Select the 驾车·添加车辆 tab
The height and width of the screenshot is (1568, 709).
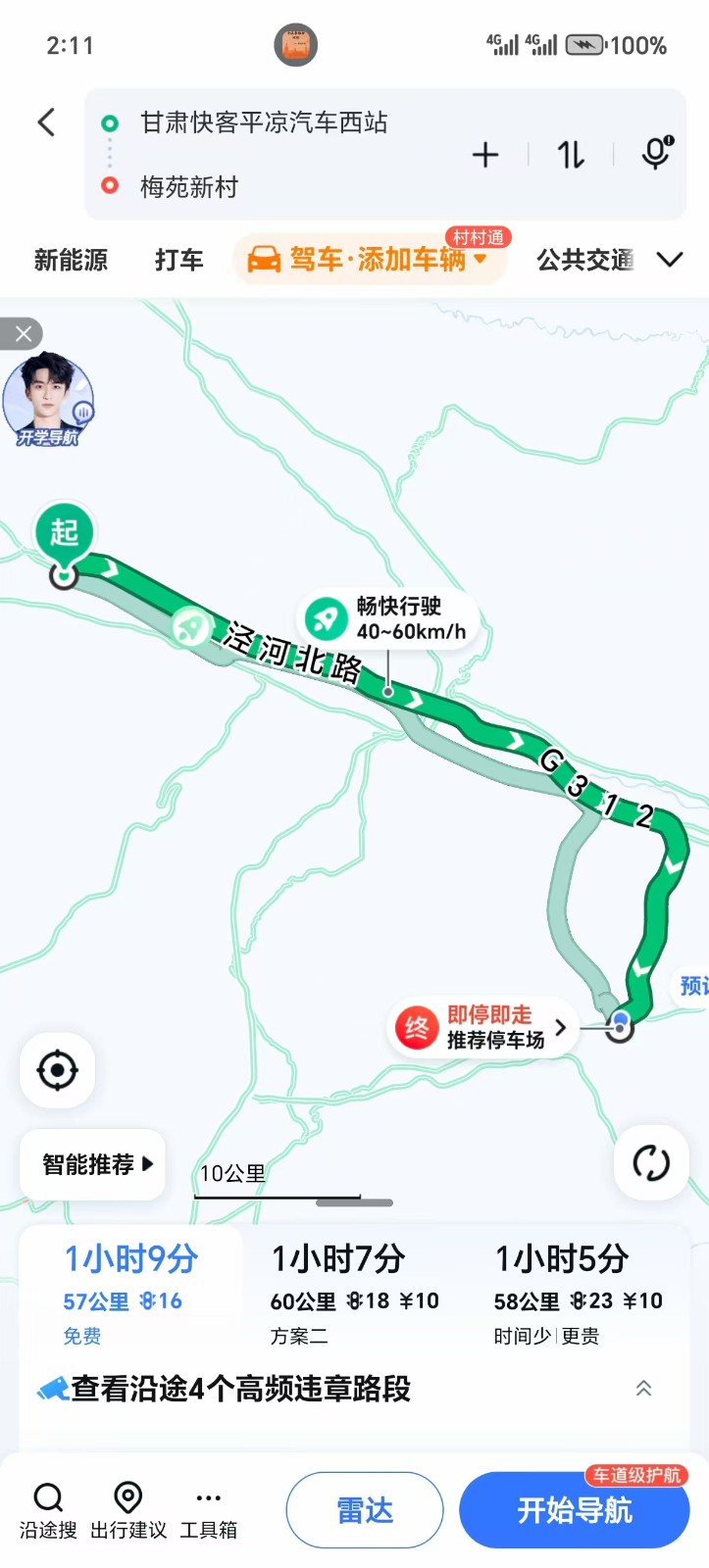[x=369, y=260]
